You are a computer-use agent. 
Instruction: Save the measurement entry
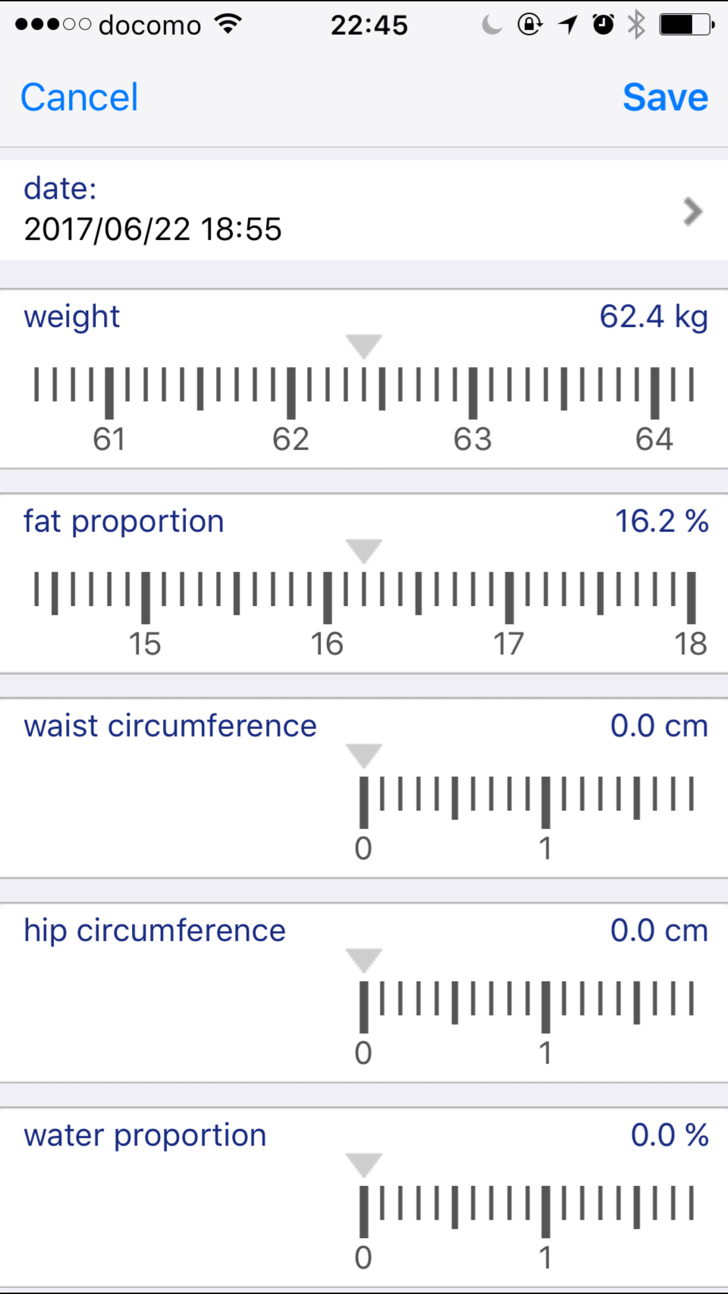665,97
